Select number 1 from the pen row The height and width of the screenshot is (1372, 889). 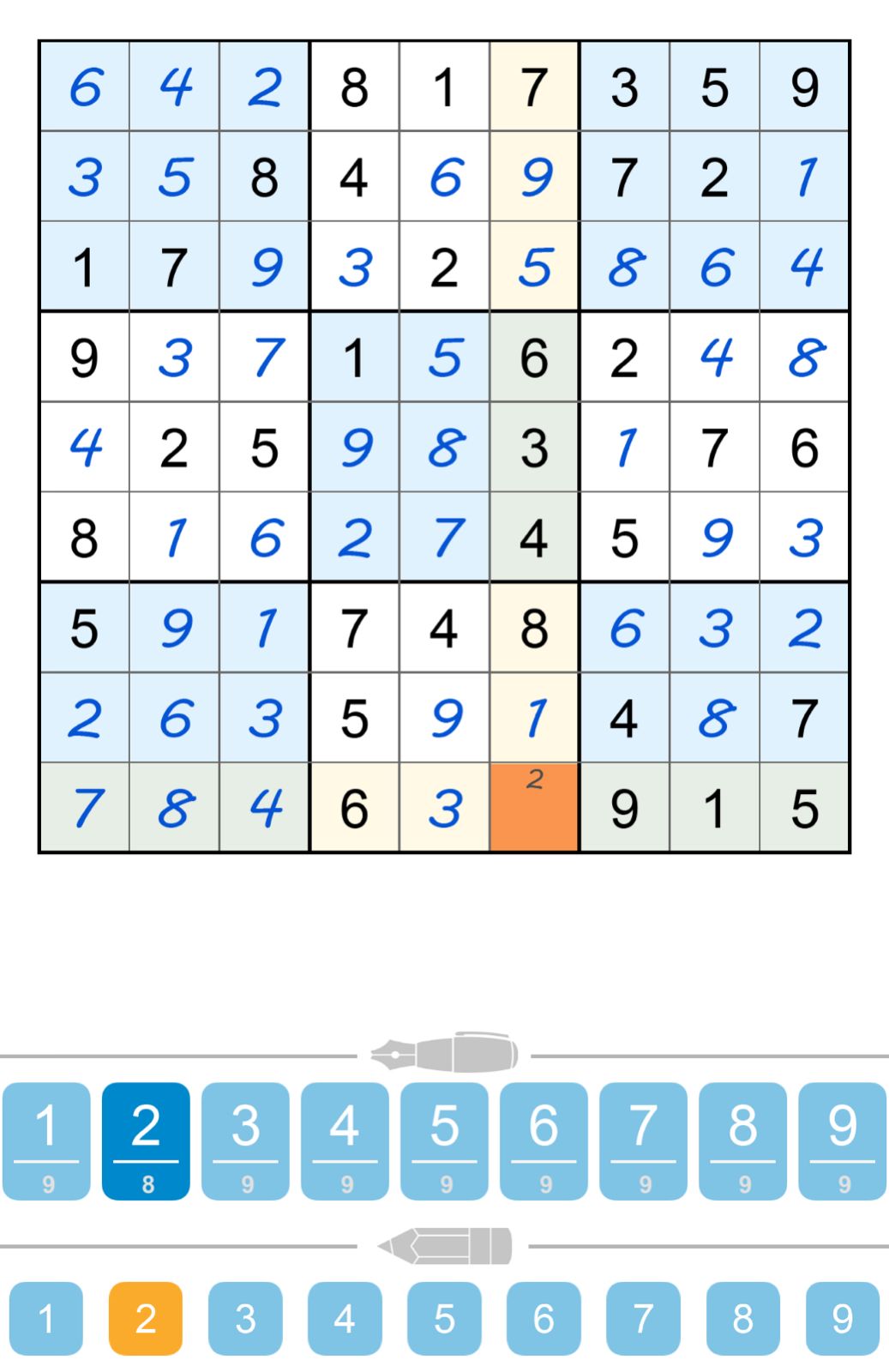click(x=47, y=1140)
